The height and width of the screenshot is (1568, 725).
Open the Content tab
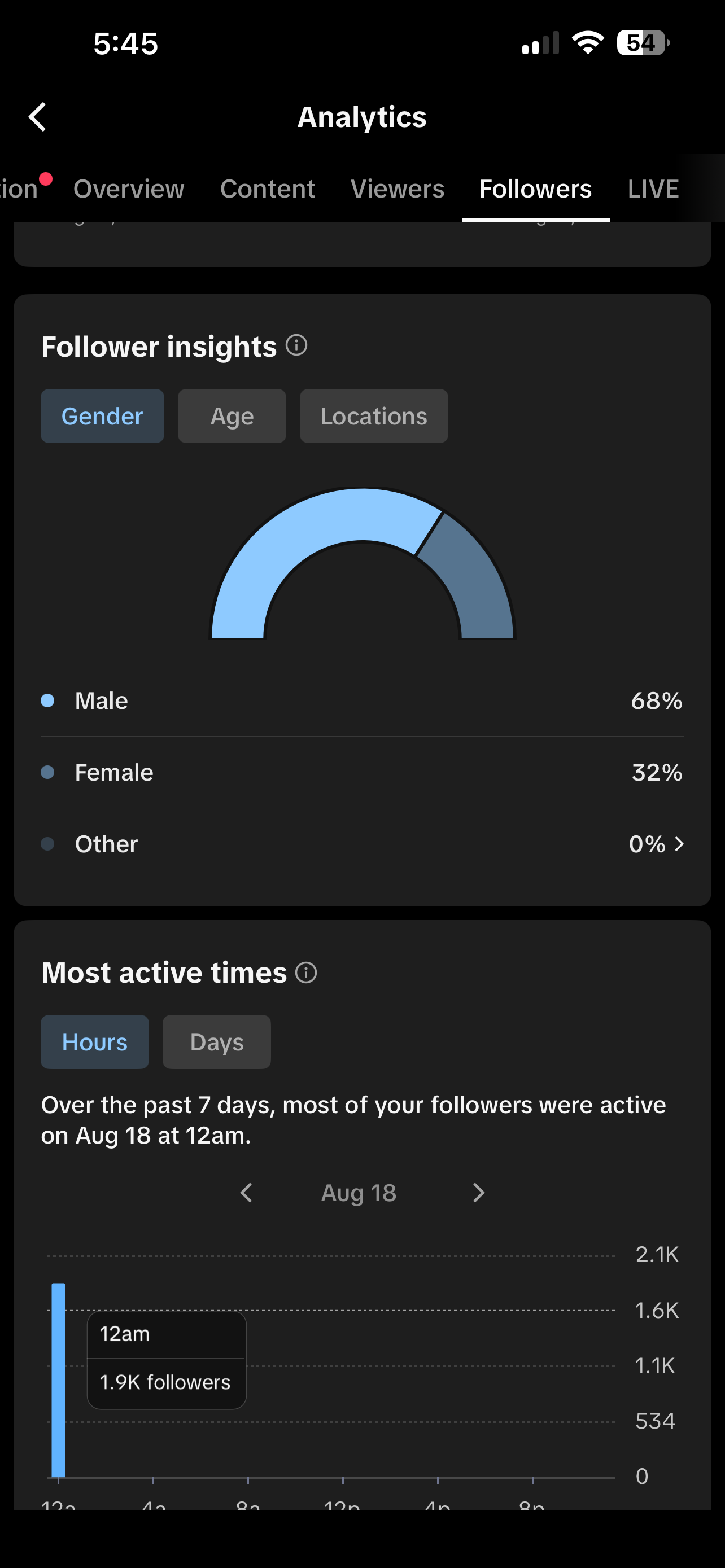(x=267, y=189)
